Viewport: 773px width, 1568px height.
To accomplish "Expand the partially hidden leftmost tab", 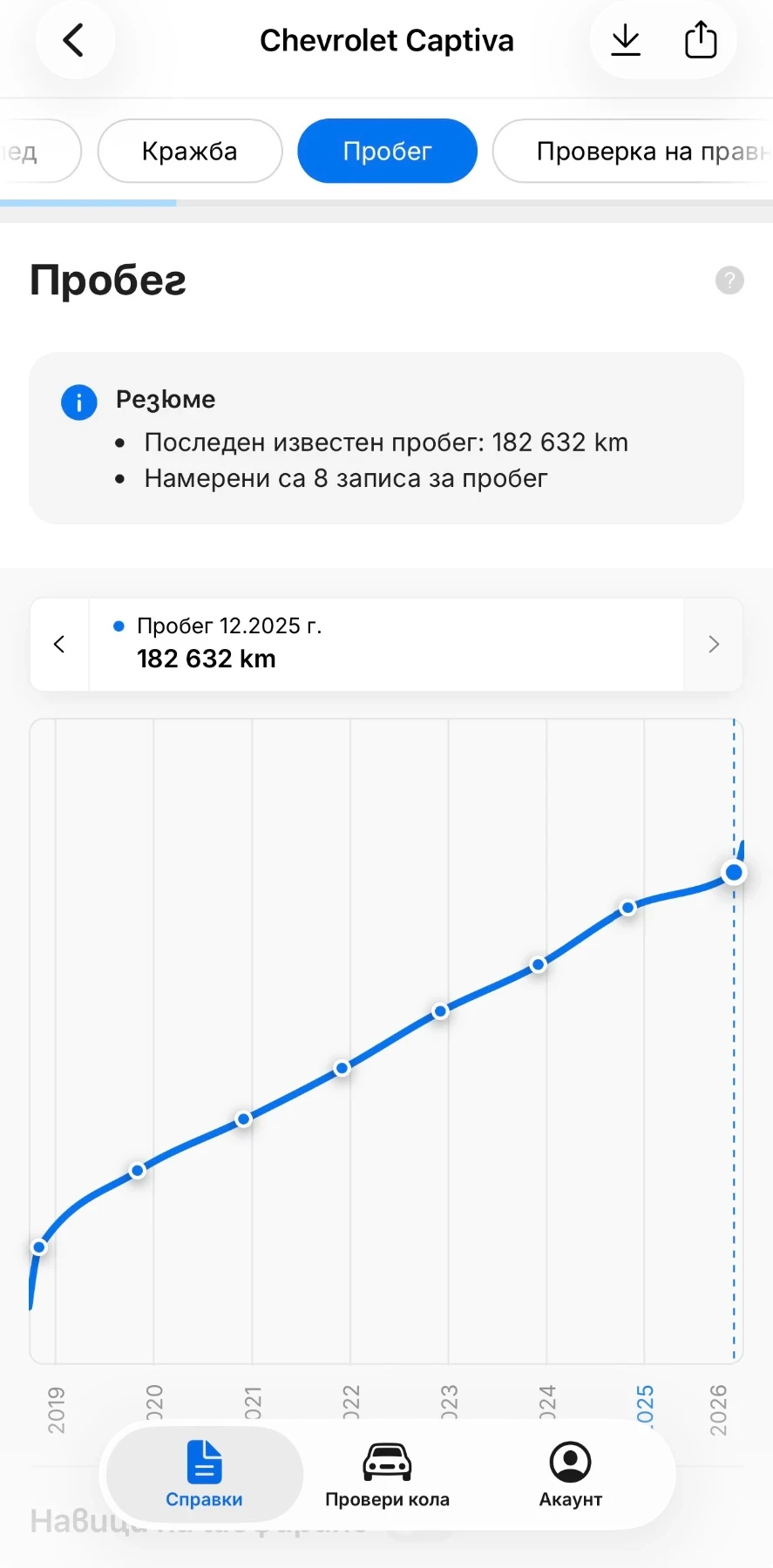I will [x=26, y=151].
